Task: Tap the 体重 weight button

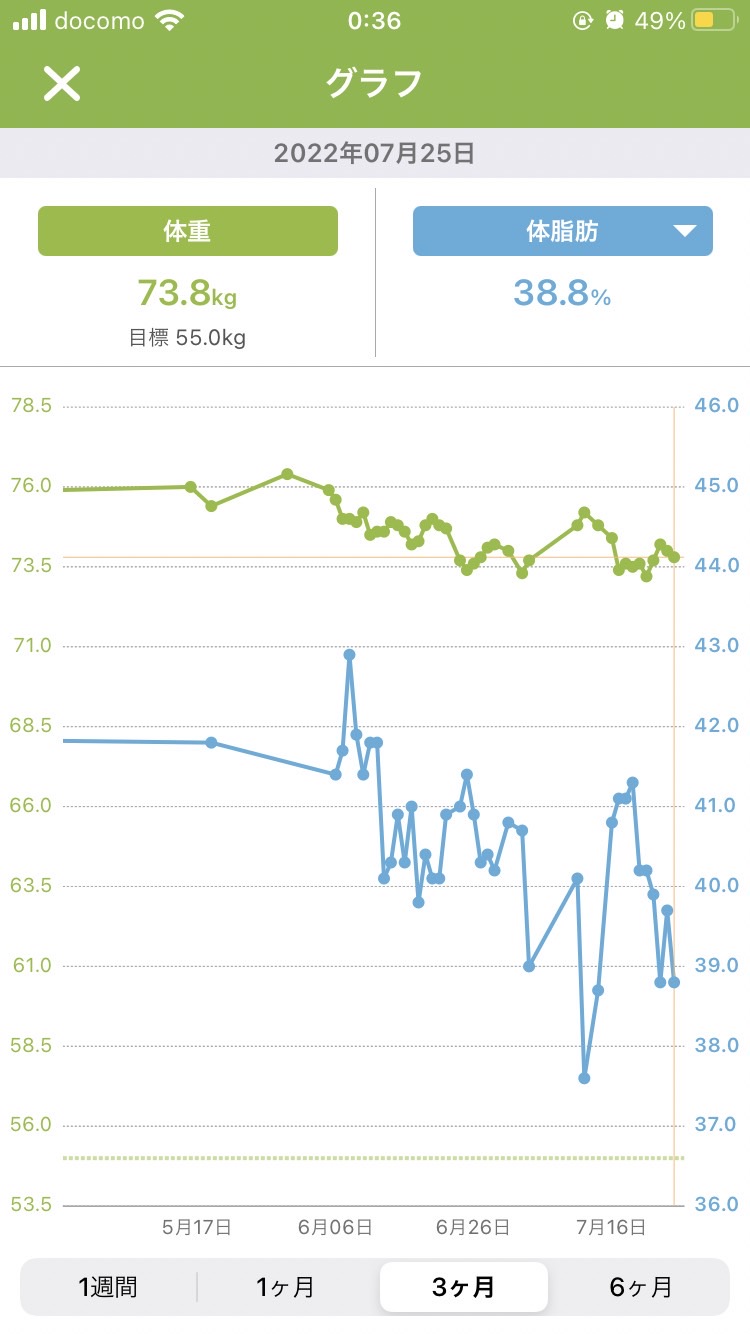Action: [x=188, y=231]
